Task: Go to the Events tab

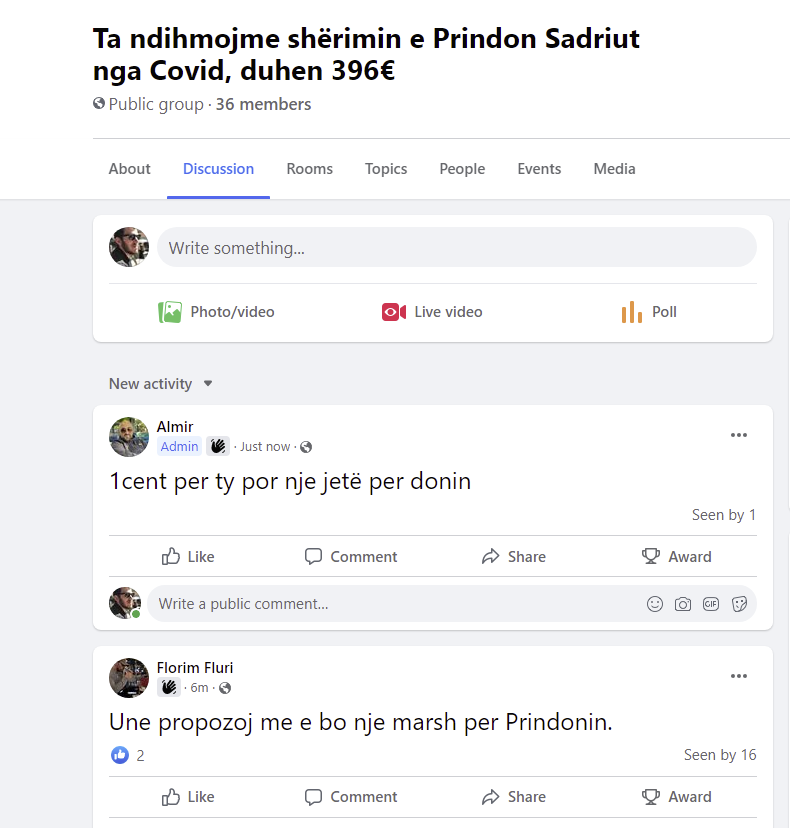Action: 539,169
